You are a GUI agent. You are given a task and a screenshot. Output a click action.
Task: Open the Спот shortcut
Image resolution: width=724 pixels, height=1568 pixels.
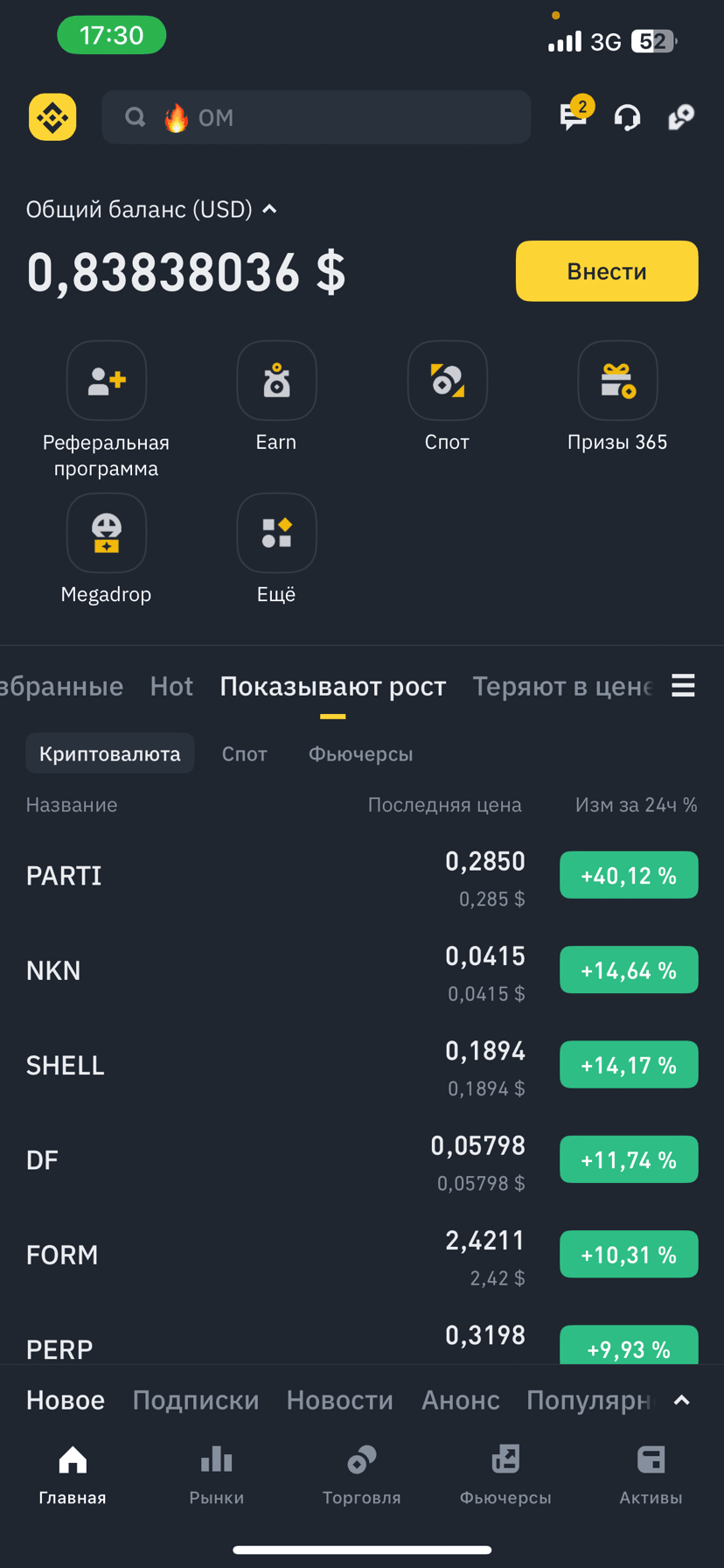[447, 396]
